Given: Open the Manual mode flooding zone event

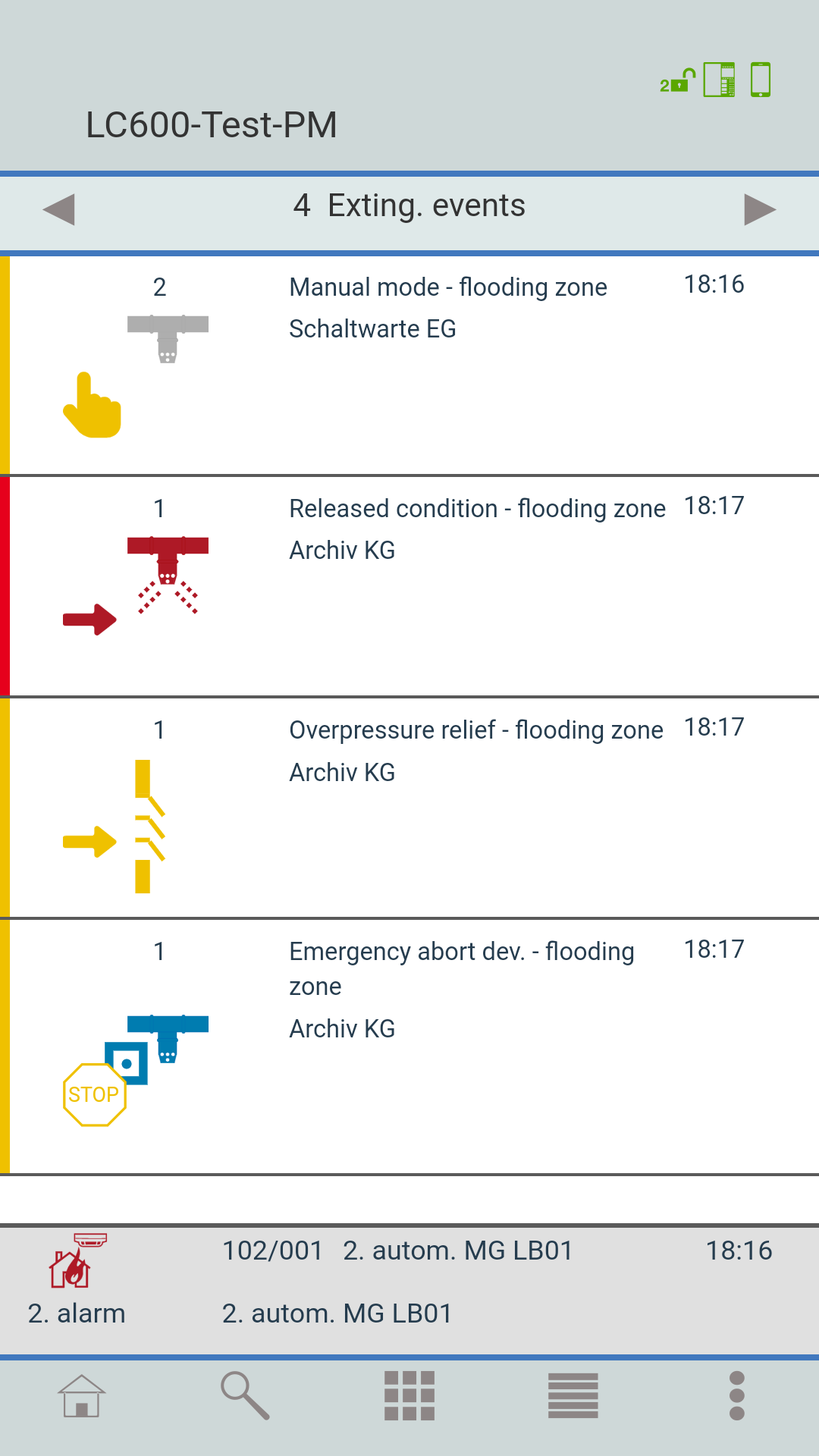Looking at the screenshot, I should 409,365.
